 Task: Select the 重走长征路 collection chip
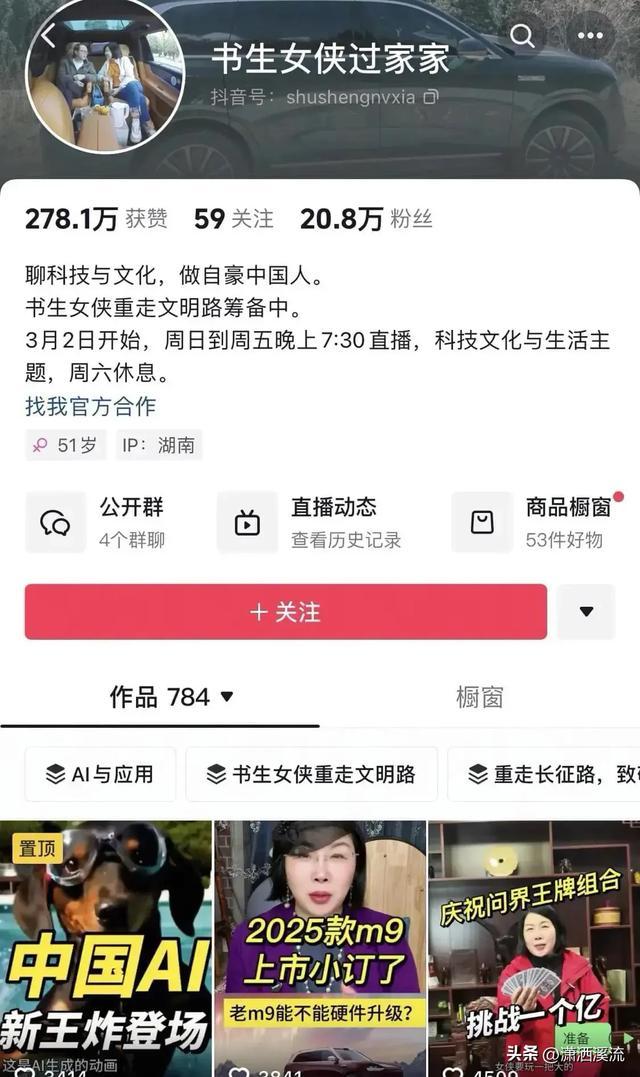[x=545, y=774]
